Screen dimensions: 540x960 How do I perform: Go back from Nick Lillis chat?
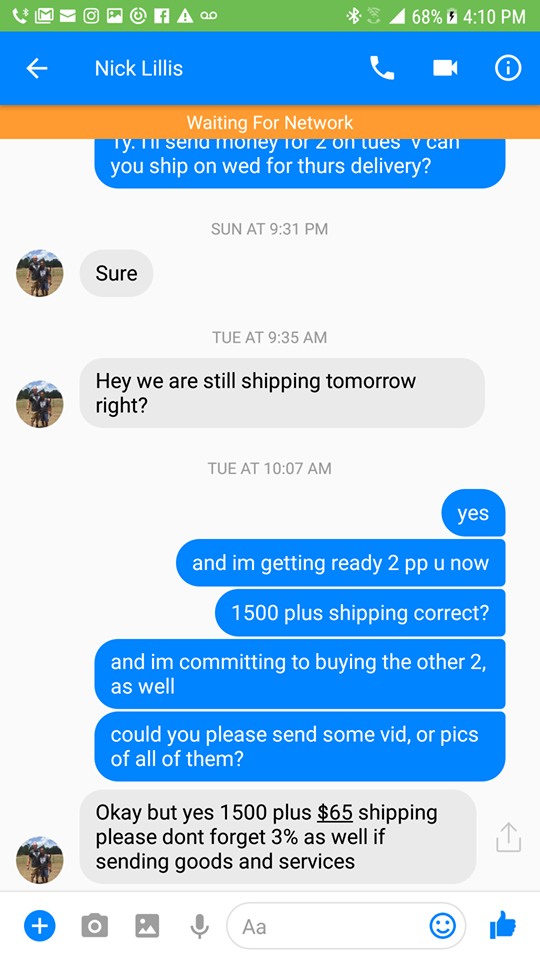(37, 69)
